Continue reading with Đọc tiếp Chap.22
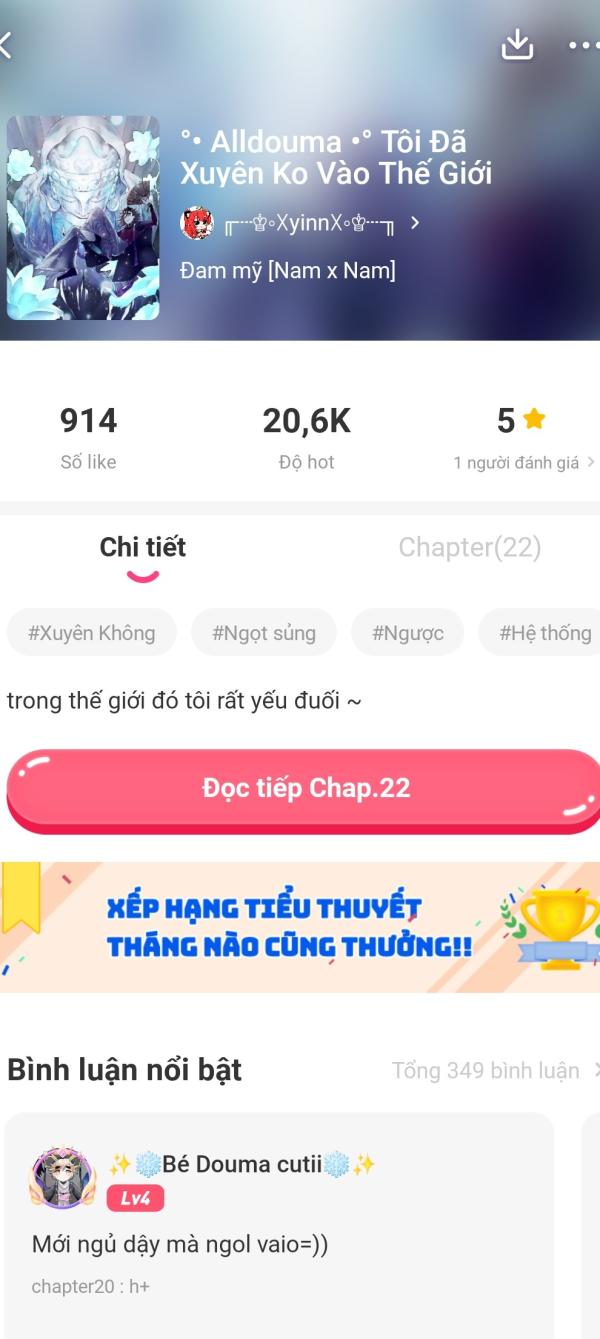The image size is (600, 1339). pos(304,788)
